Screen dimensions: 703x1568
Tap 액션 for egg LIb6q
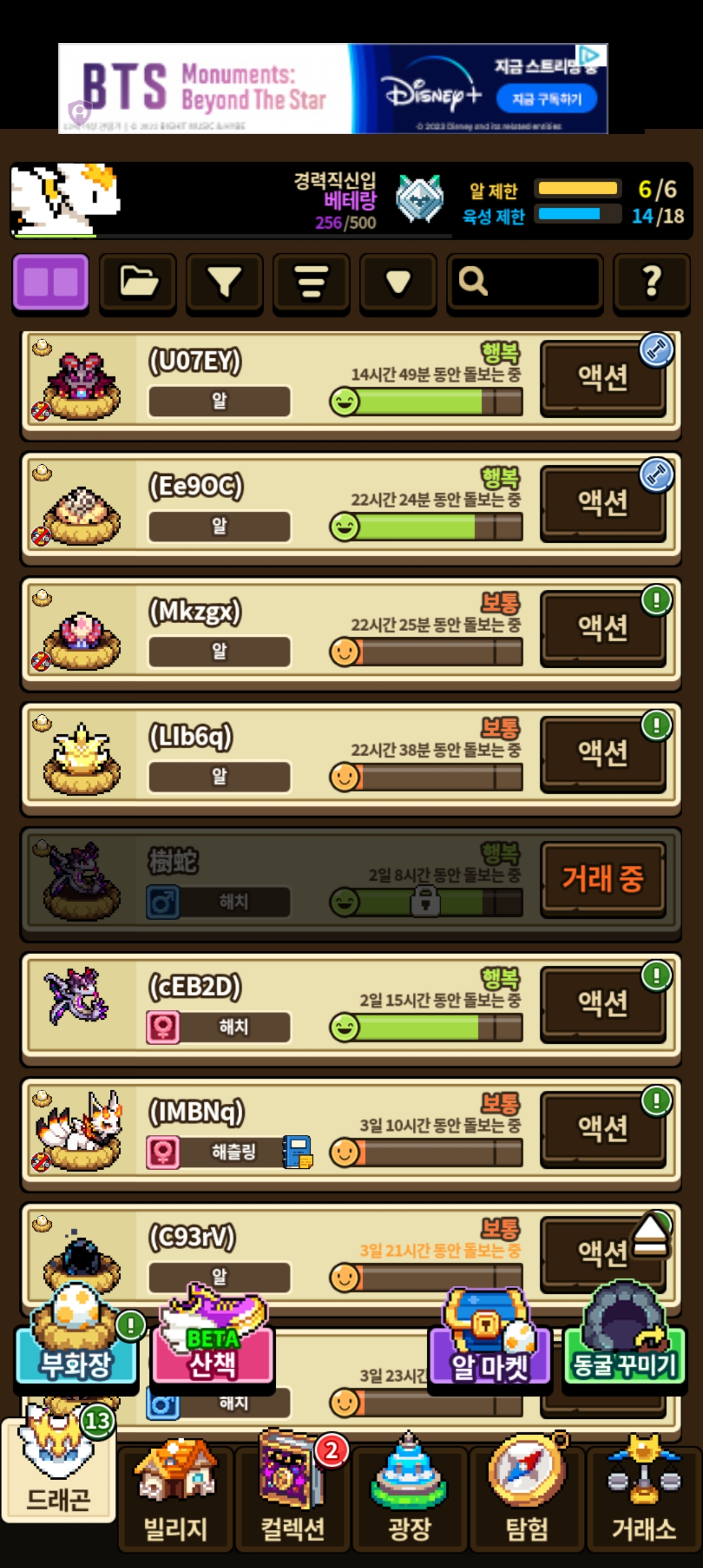pos(602,753)
